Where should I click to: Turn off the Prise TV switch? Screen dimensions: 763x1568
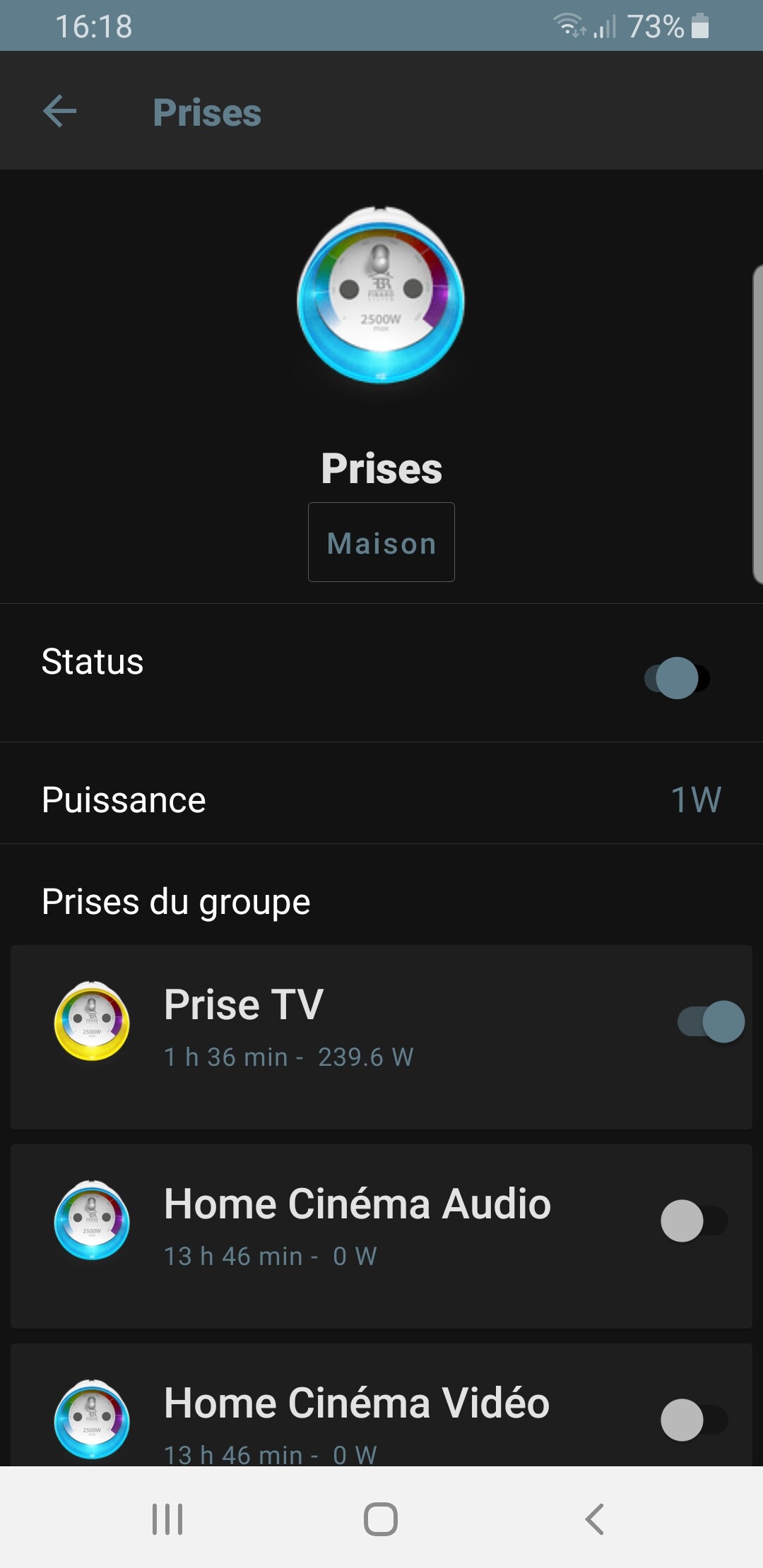coord(711,1021)
